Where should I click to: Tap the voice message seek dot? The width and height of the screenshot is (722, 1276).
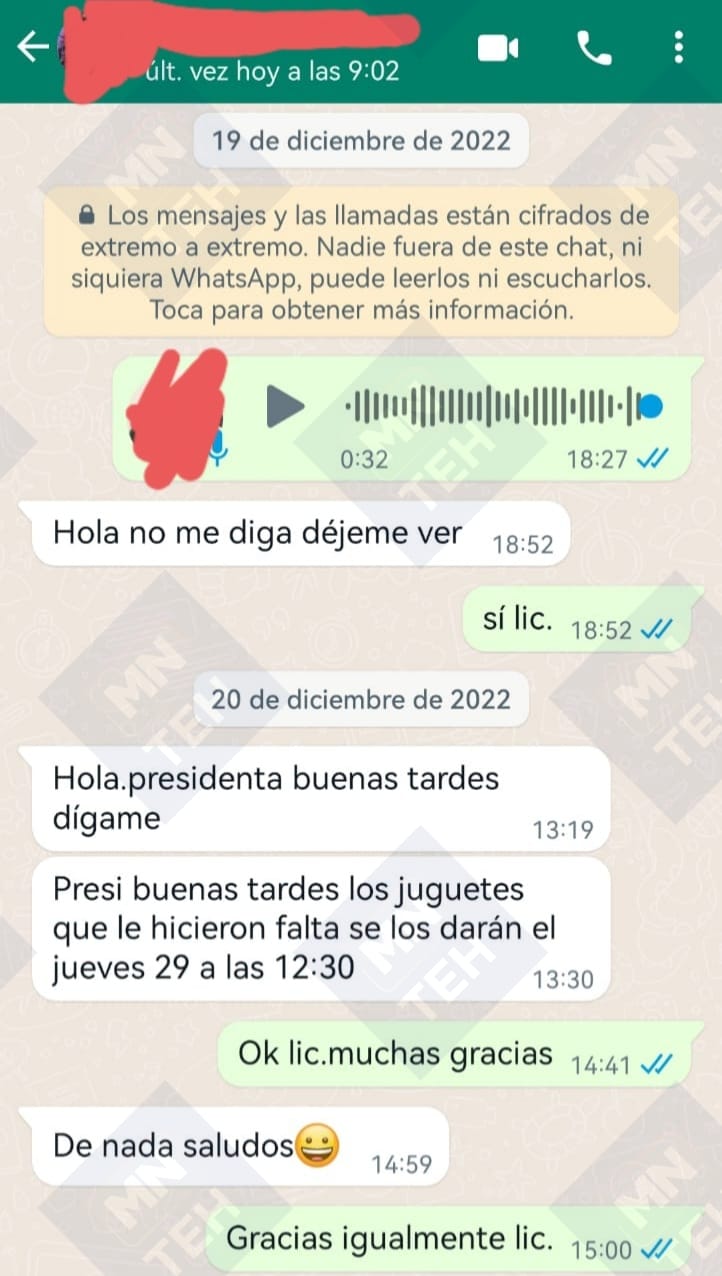coord(650,406)
